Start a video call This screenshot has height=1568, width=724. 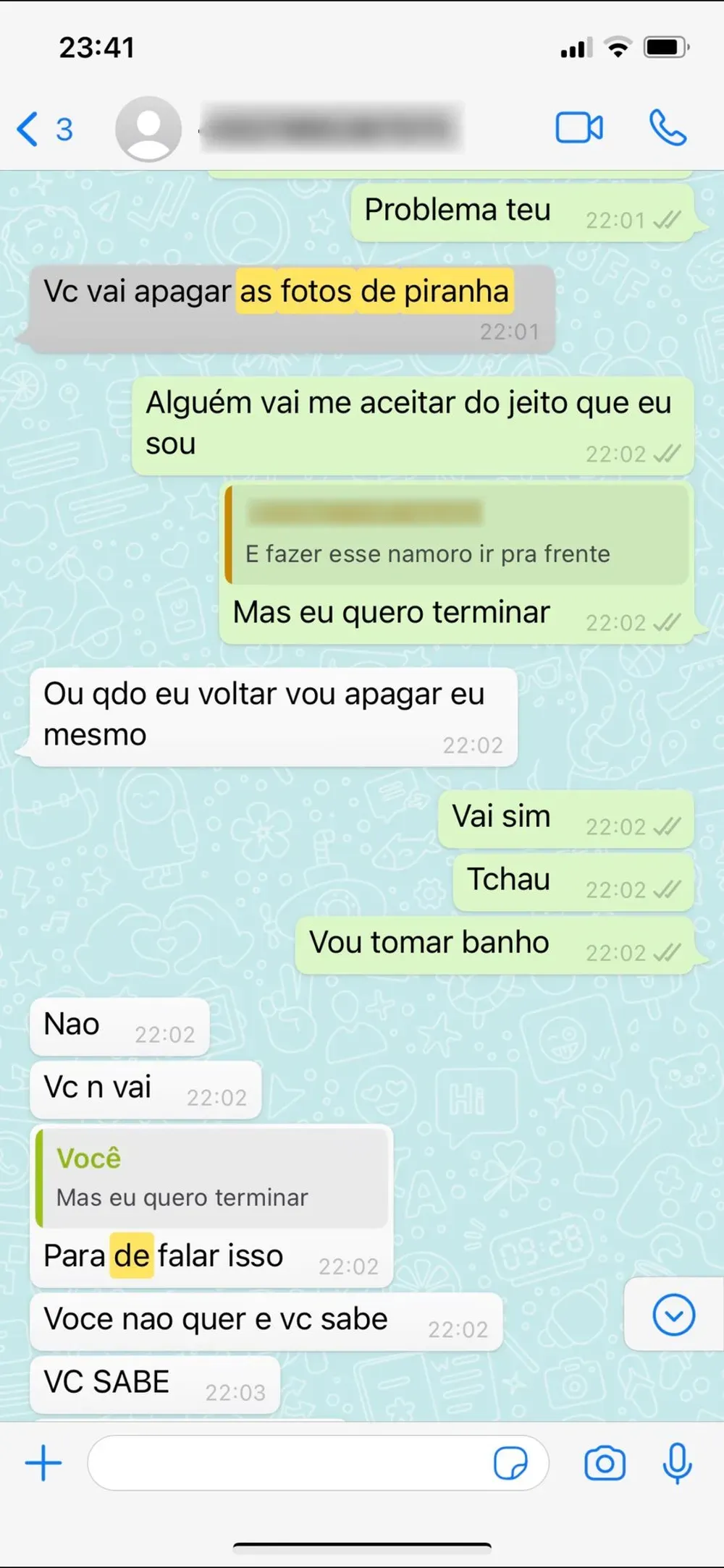pos(578,129)
